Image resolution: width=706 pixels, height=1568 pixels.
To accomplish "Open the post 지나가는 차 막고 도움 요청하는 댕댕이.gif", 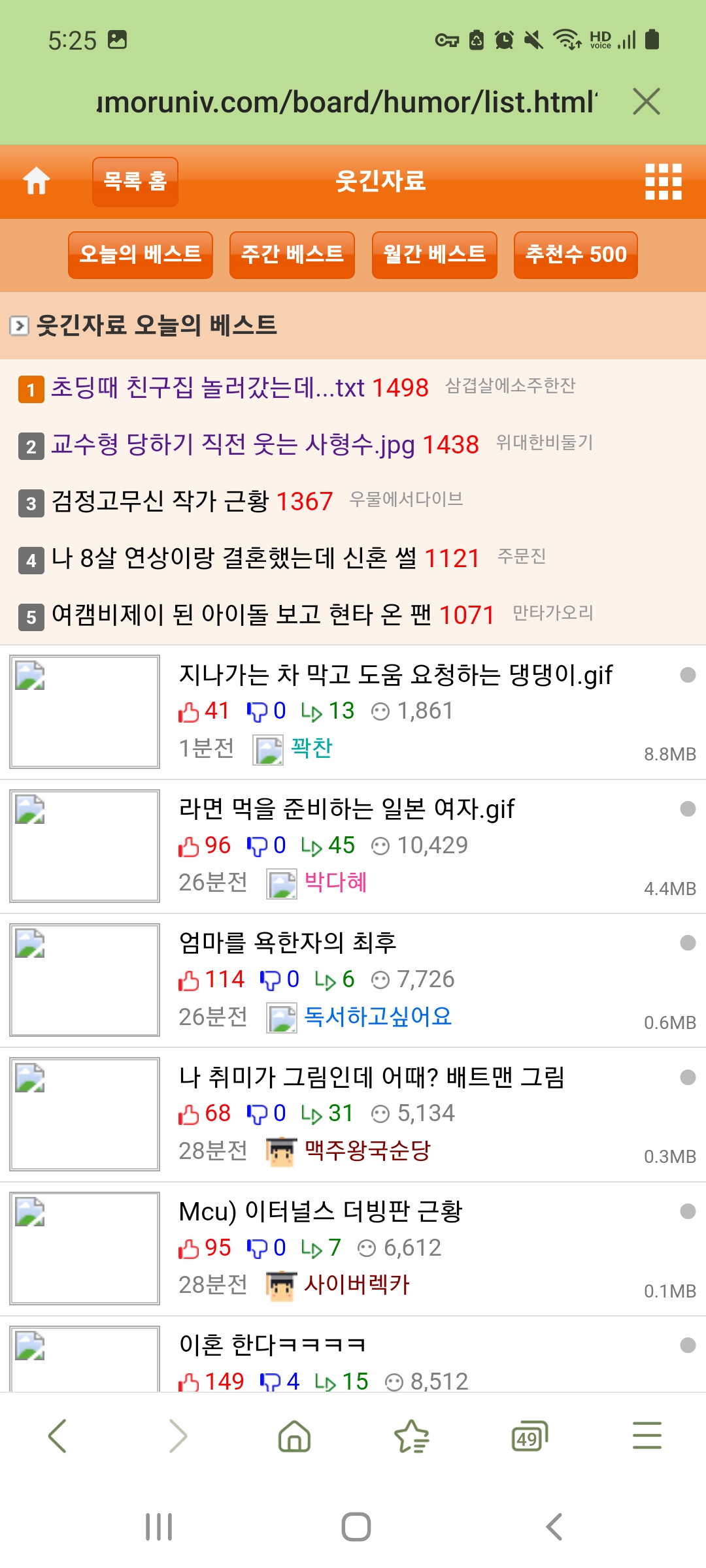I will (396, 676).
